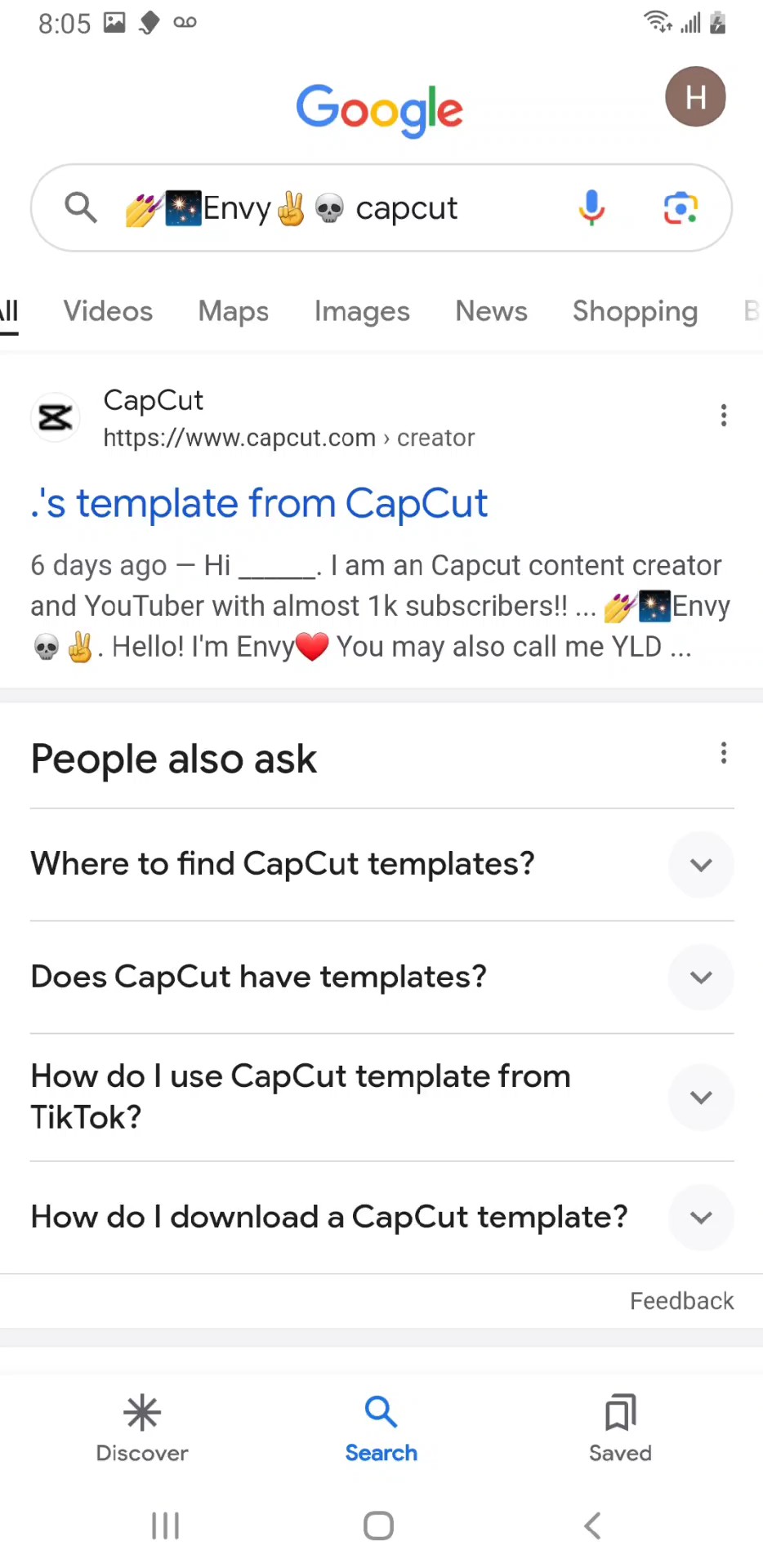This screenshot has height=1568, width=763.
Task: Go to the Discover tab
Action: point(142,1427)
